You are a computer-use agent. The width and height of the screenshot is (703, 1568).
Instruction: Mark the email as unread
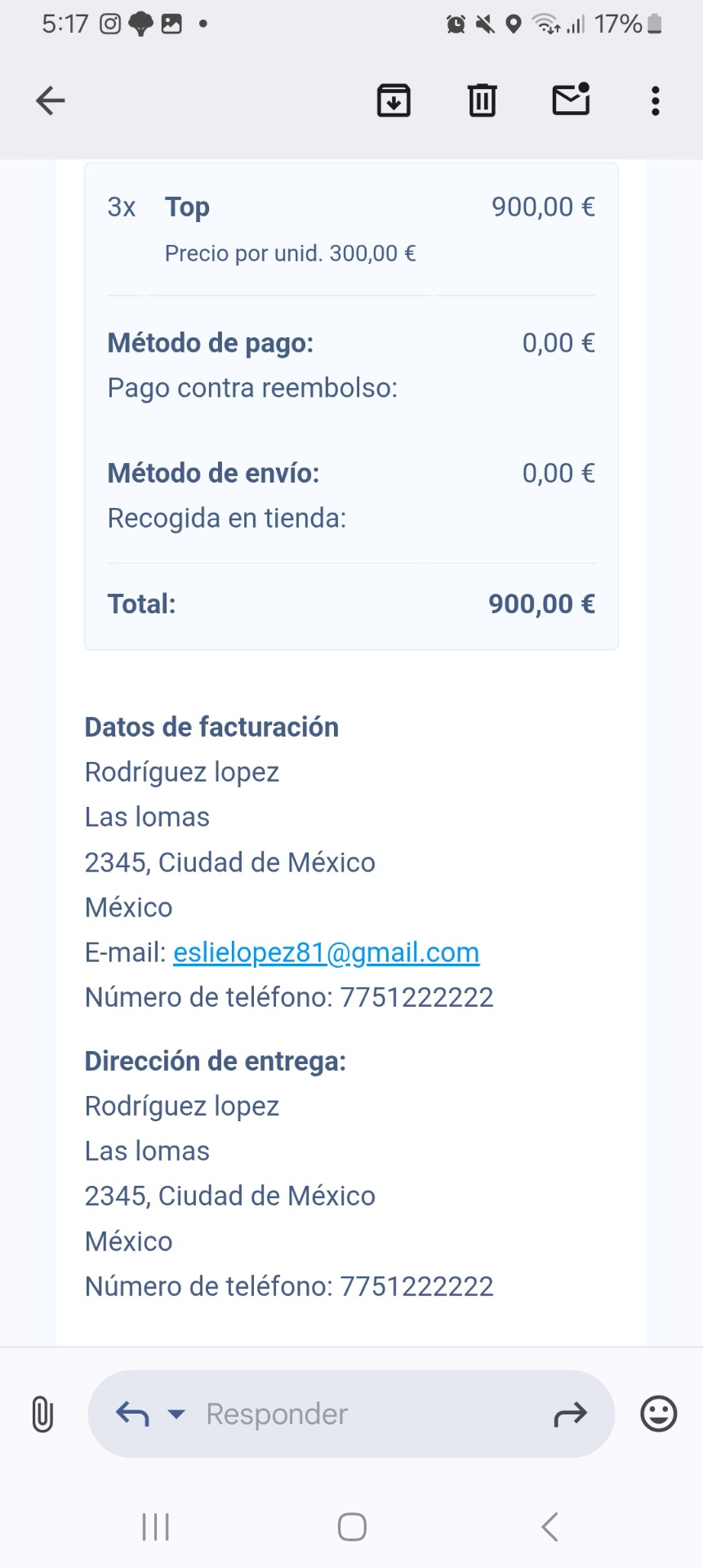click(571, 100)
